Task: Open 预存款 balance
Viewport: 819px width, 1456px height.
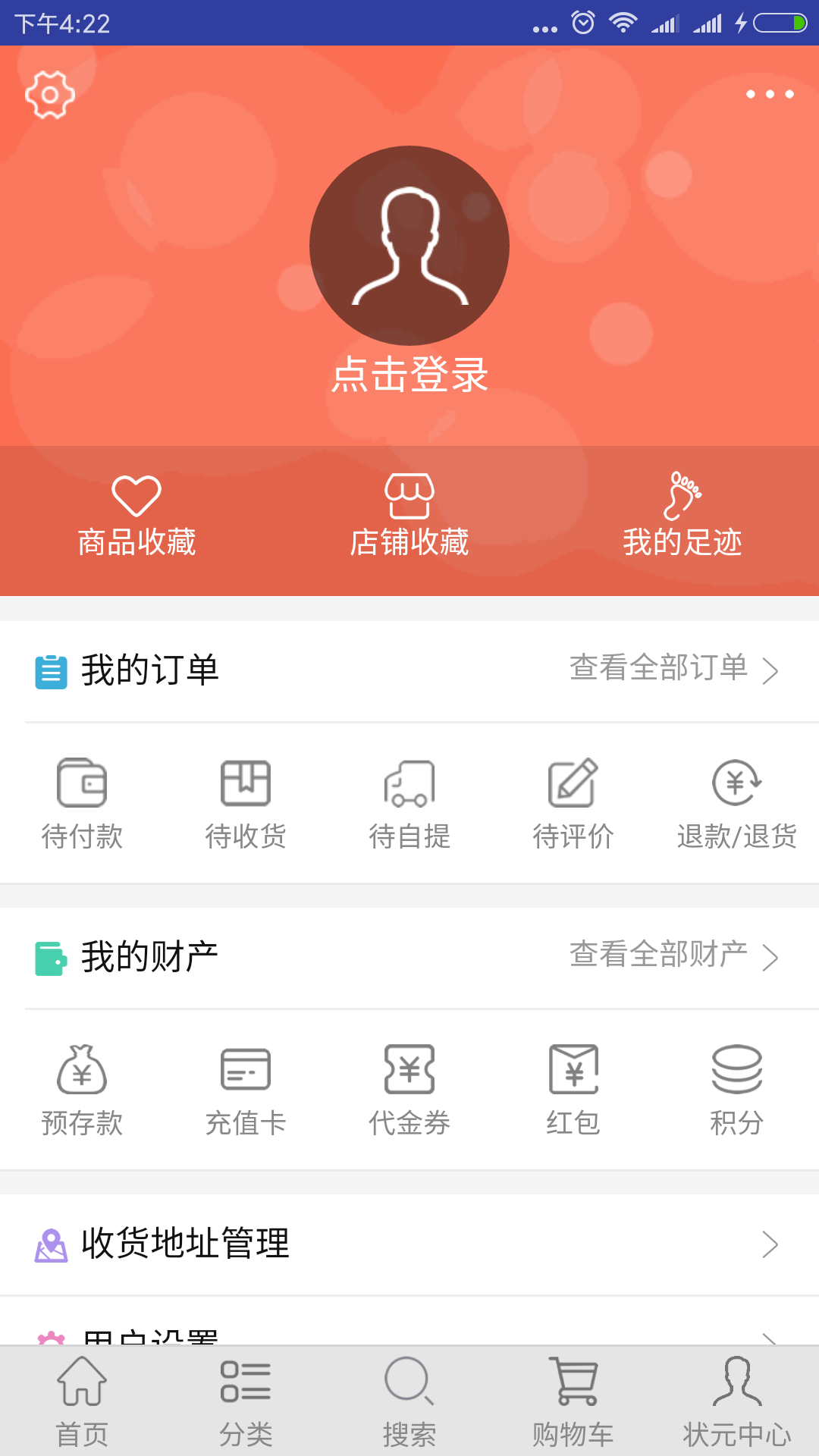Action: click(x=82, y=1090)
